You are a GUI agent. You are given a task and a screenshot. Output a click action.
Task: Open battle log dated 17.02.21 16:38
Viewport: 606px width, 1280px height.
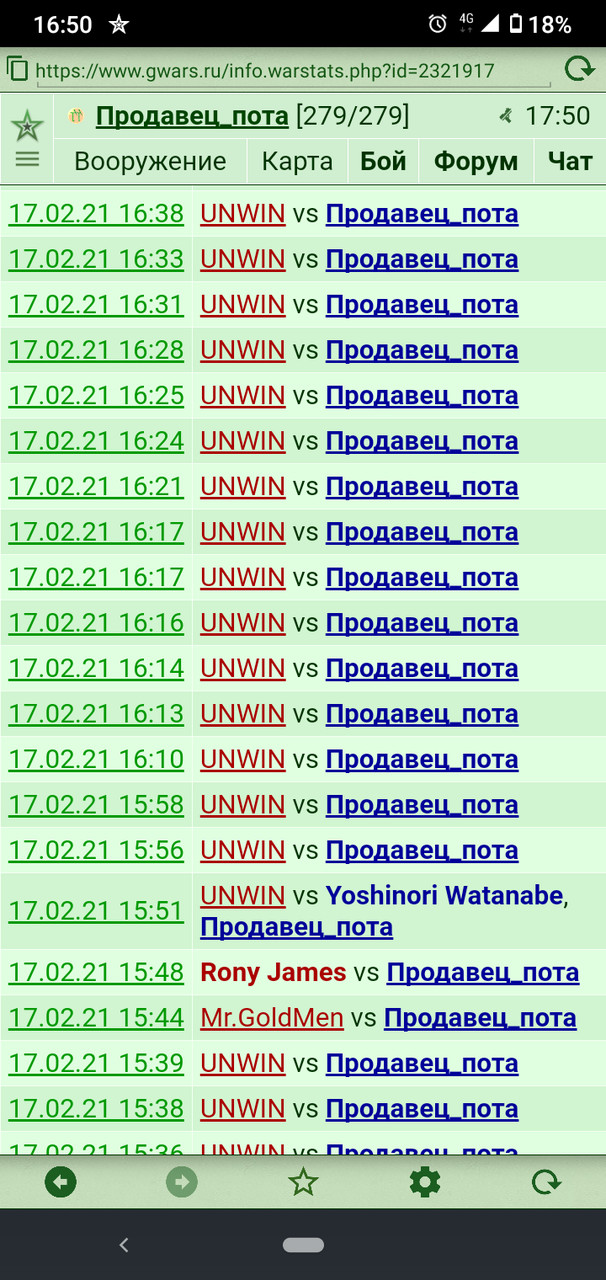click(x=96, y=213)
